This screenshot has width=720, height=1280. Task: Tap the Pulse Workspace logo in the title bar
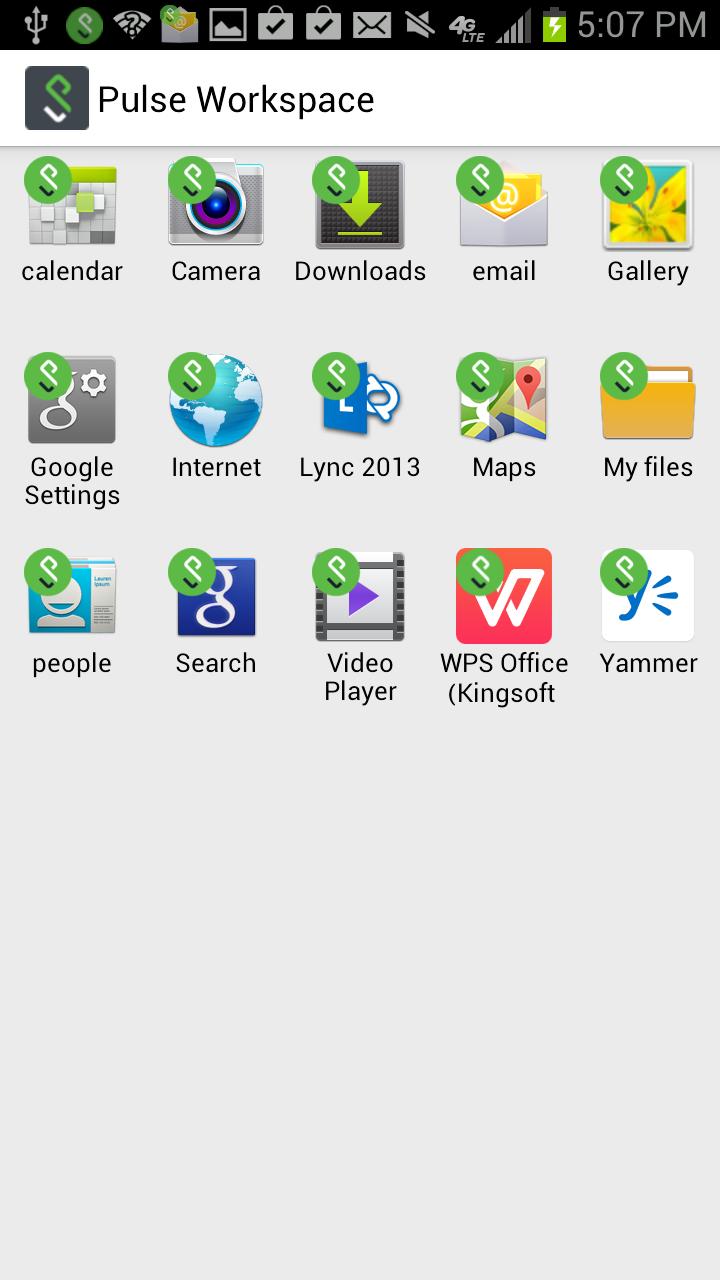(x=55, y=97)
